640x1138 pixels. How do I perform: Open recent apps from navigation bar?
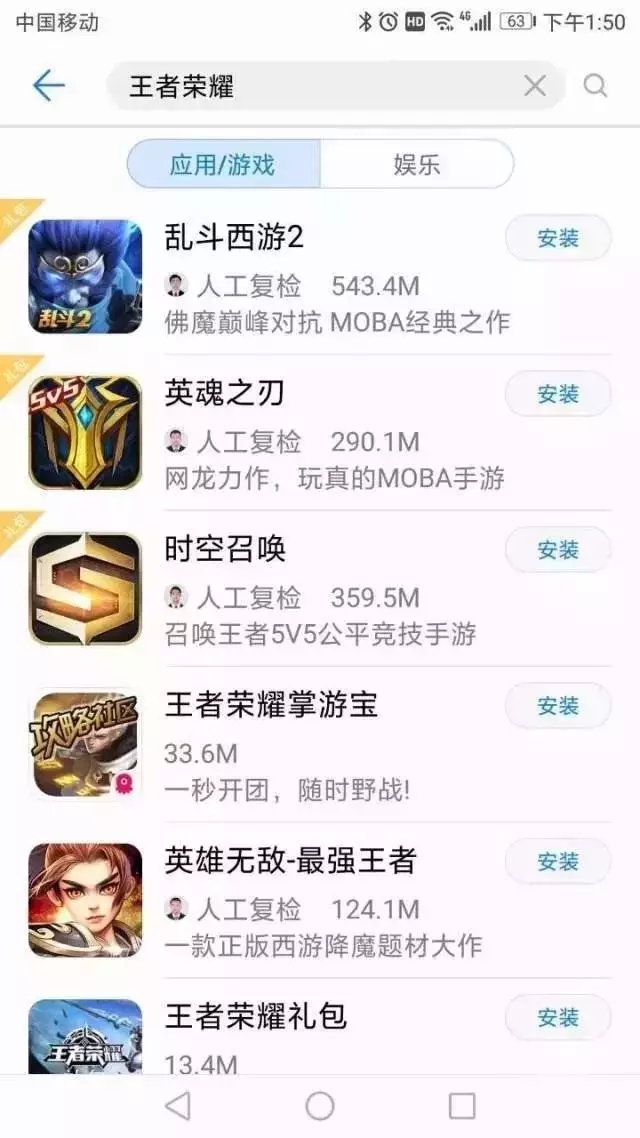point(462,1105)
